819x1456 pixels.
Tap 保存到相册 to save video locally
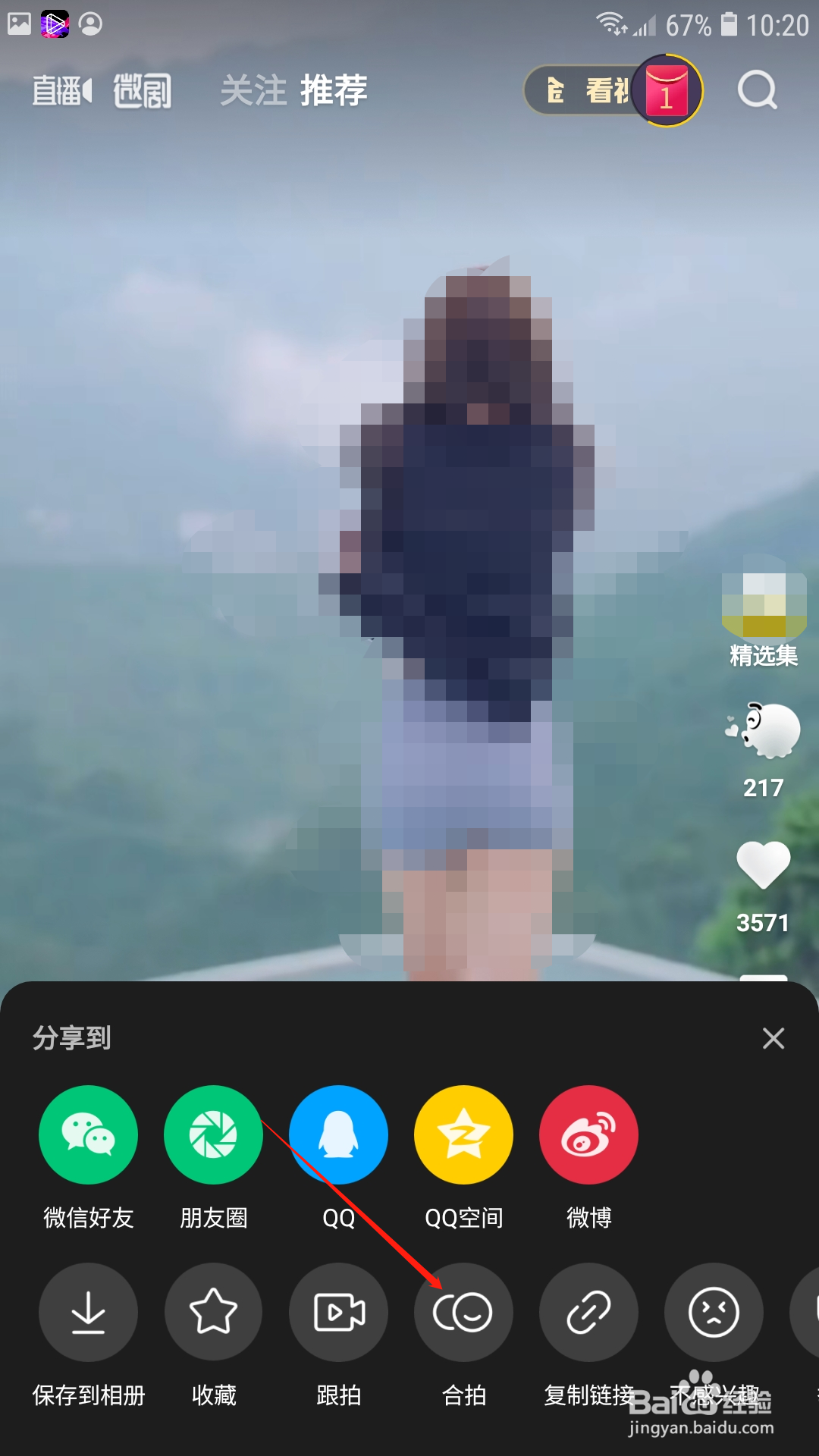[x=88, y=1313]
